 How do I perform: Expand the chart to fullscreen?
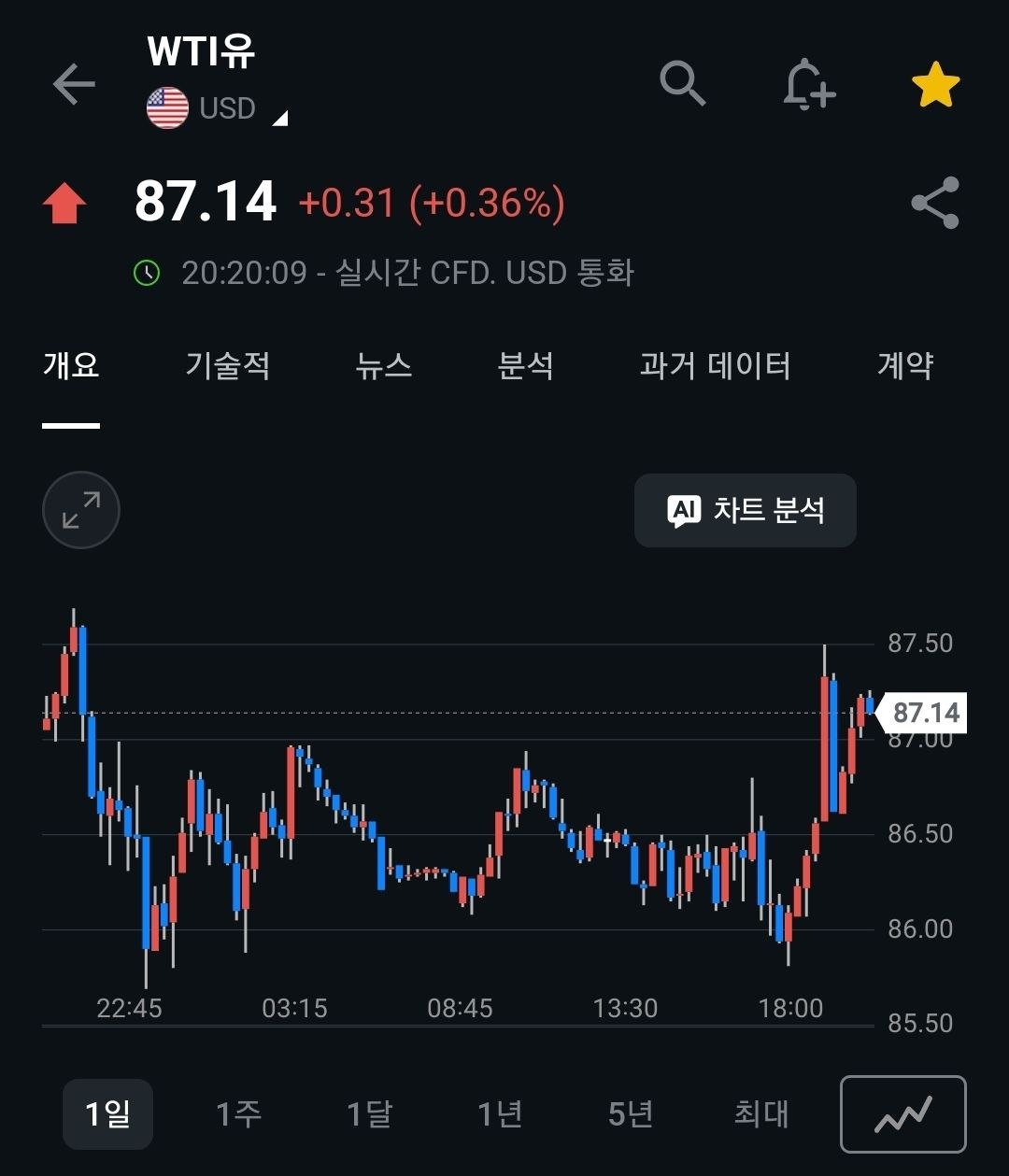tap(81, 510)
